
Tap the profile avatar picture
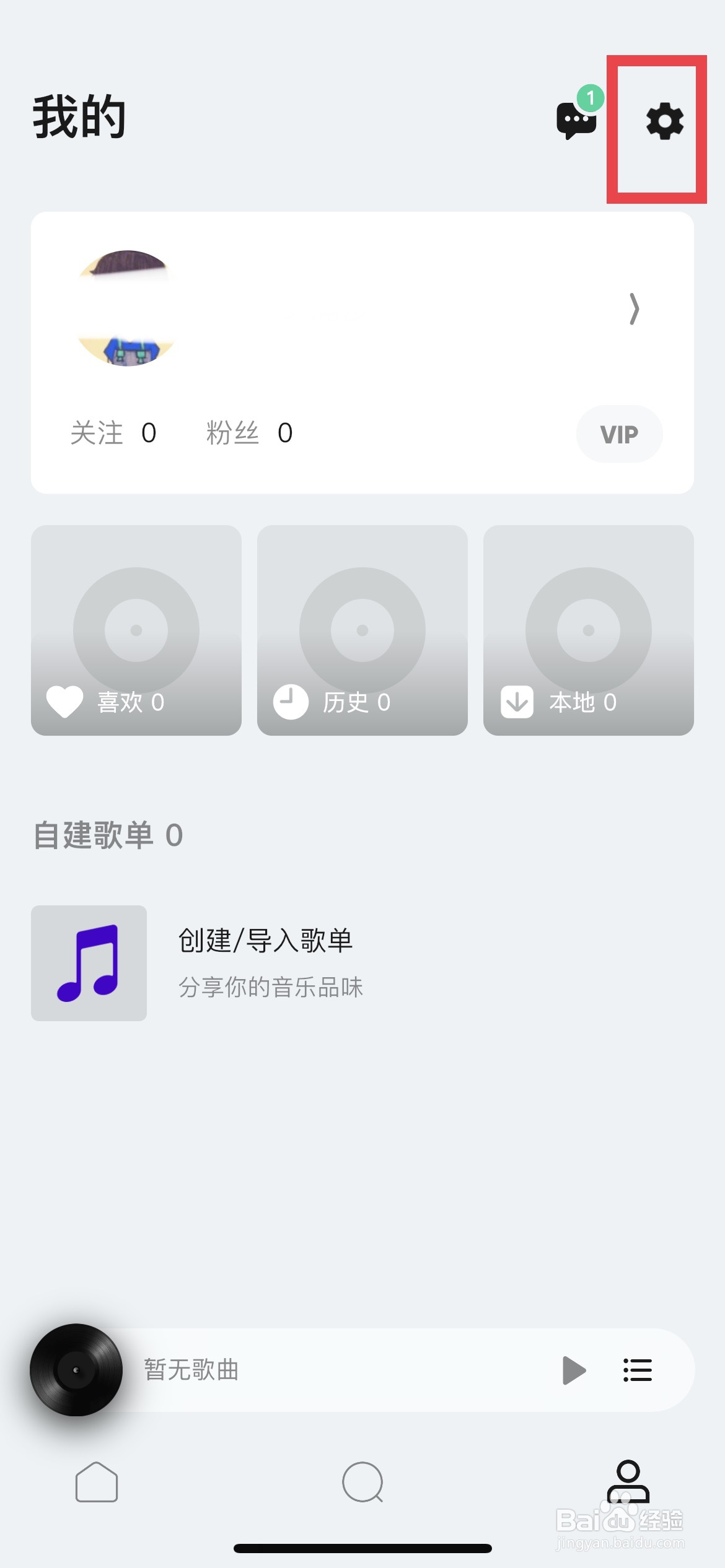tap(128, 308)
